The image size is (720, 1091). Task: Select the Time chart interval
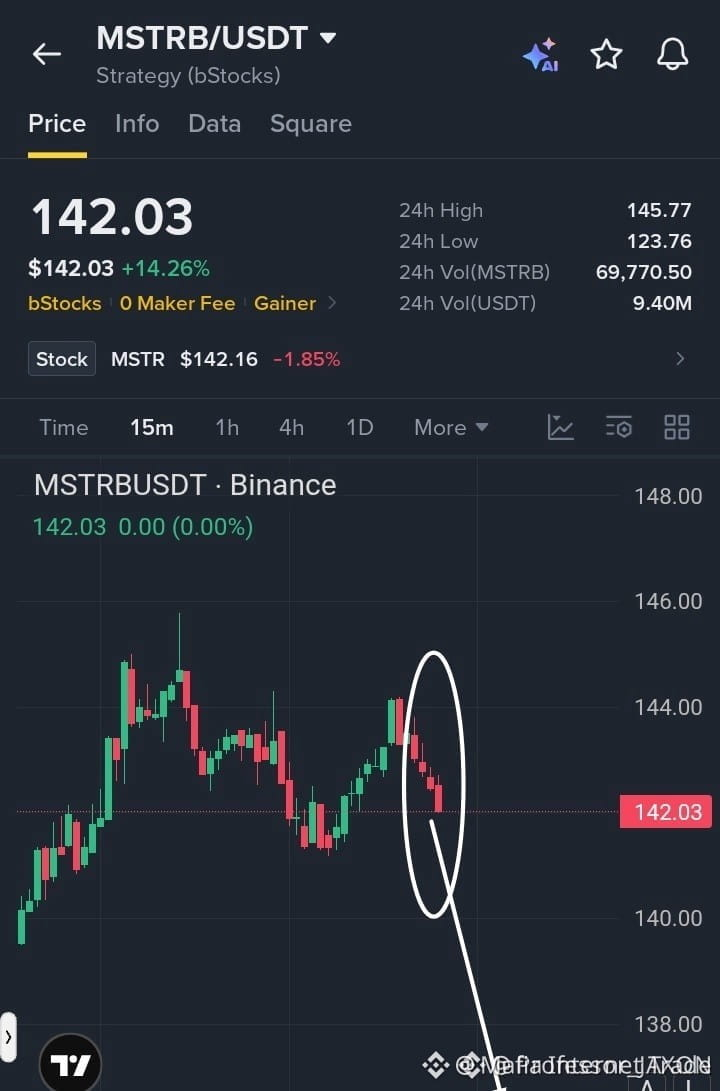coord(63,427)
